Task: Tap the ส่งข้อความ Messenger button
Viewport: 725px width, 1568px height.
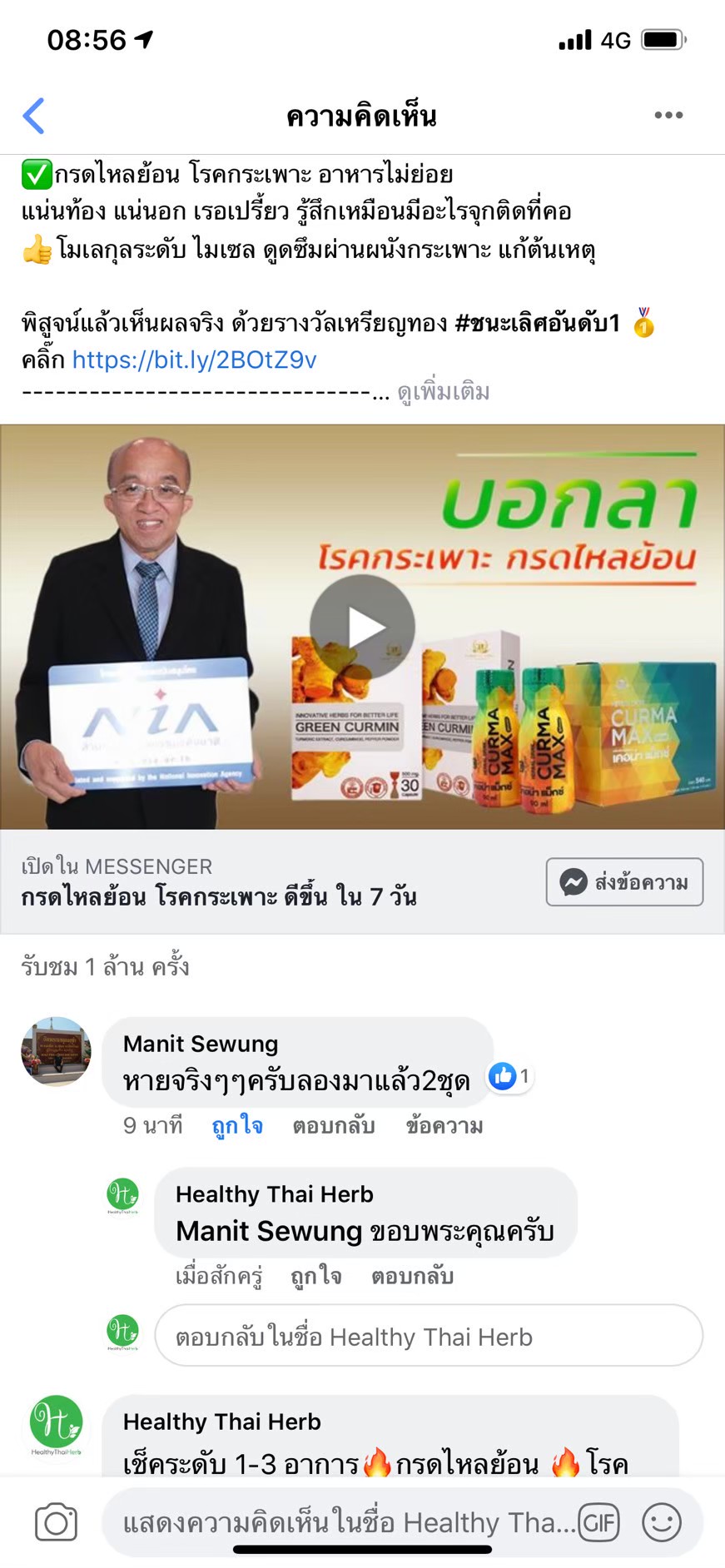Action: (x=624, y=882)
